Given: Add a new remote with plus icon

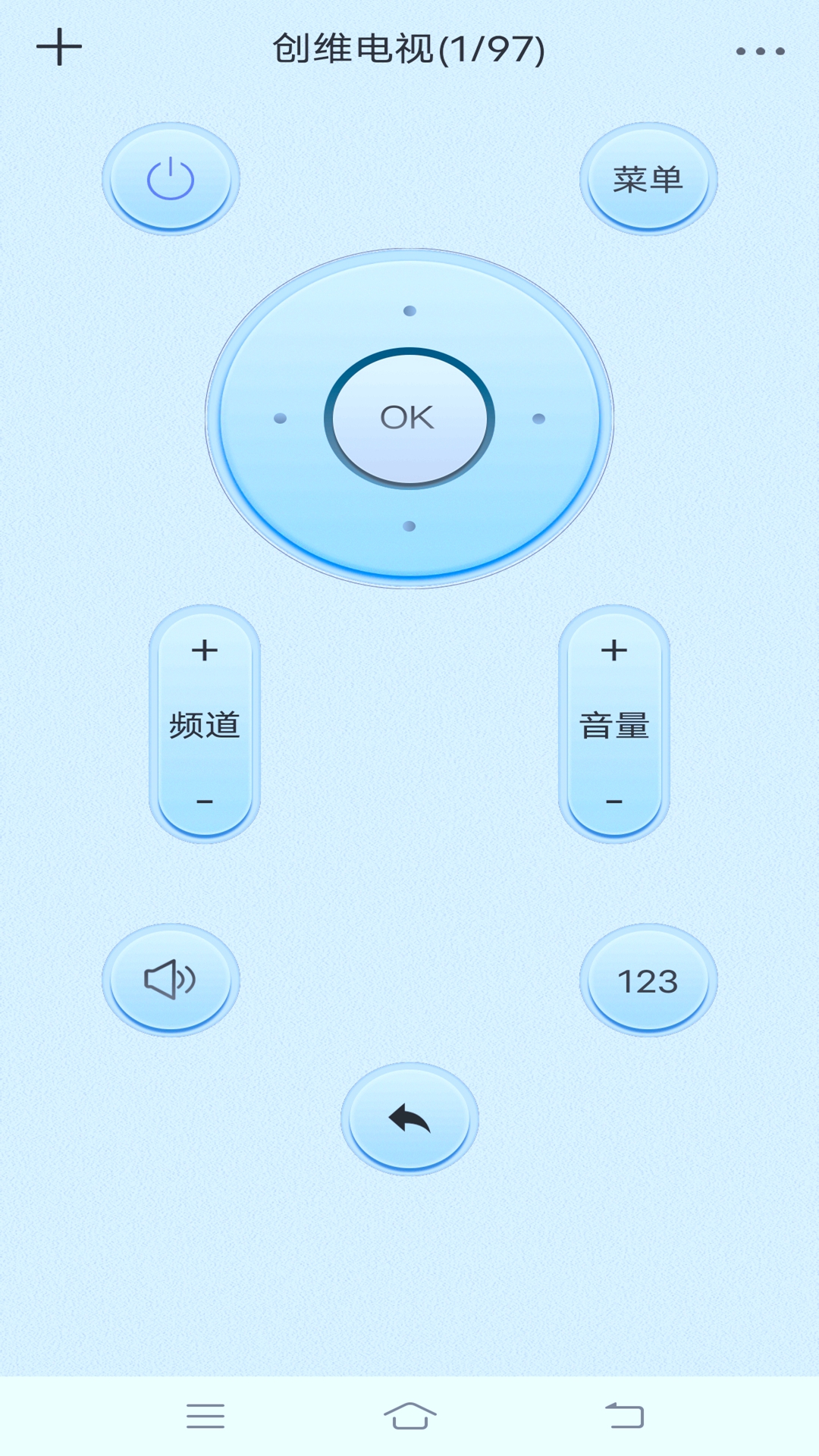Looking at the screenshot, I should pyautogui.click(x=59, y=48).
